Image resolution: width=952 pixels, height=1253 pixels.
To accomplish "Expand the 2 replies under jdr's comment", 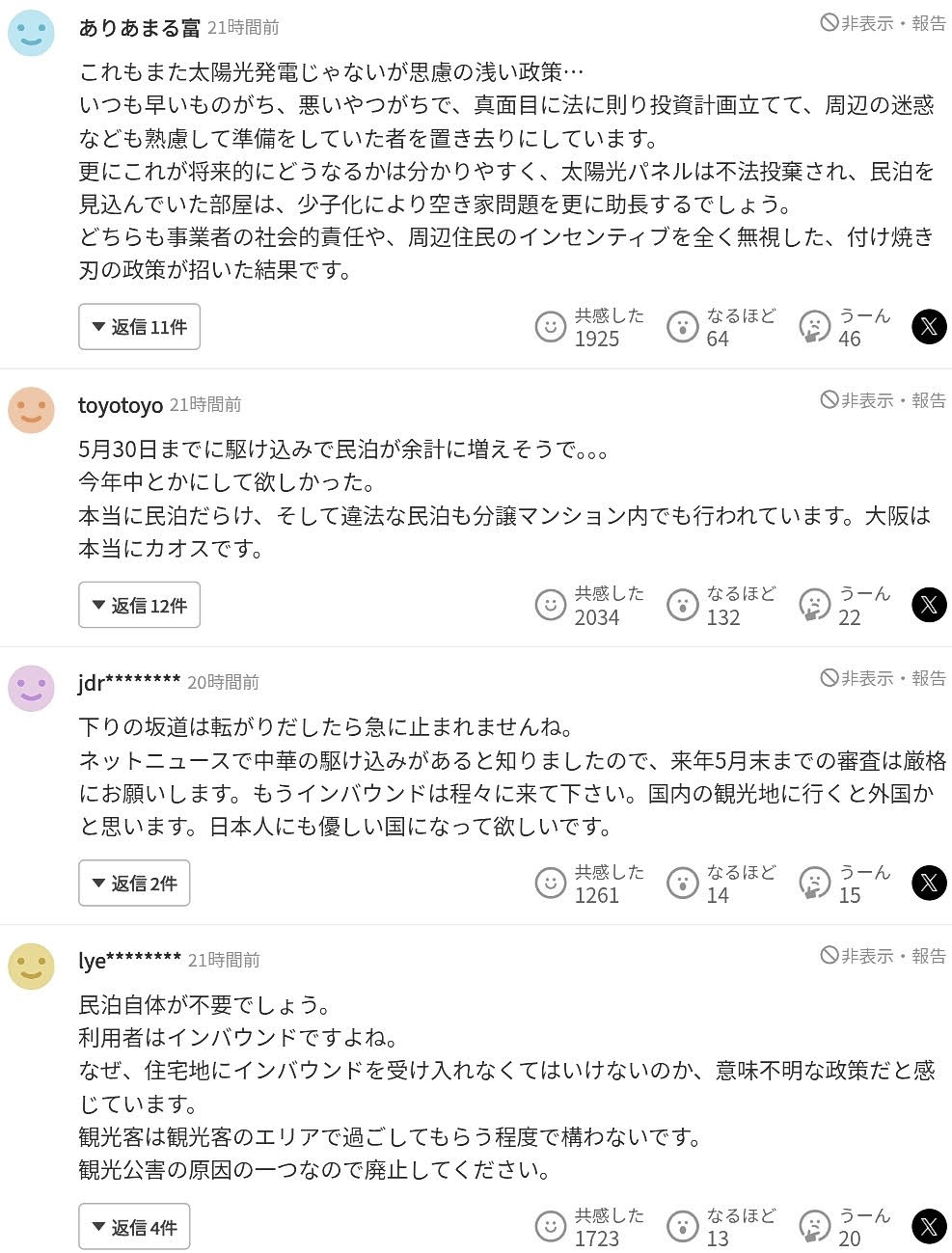I will point(134,884).
